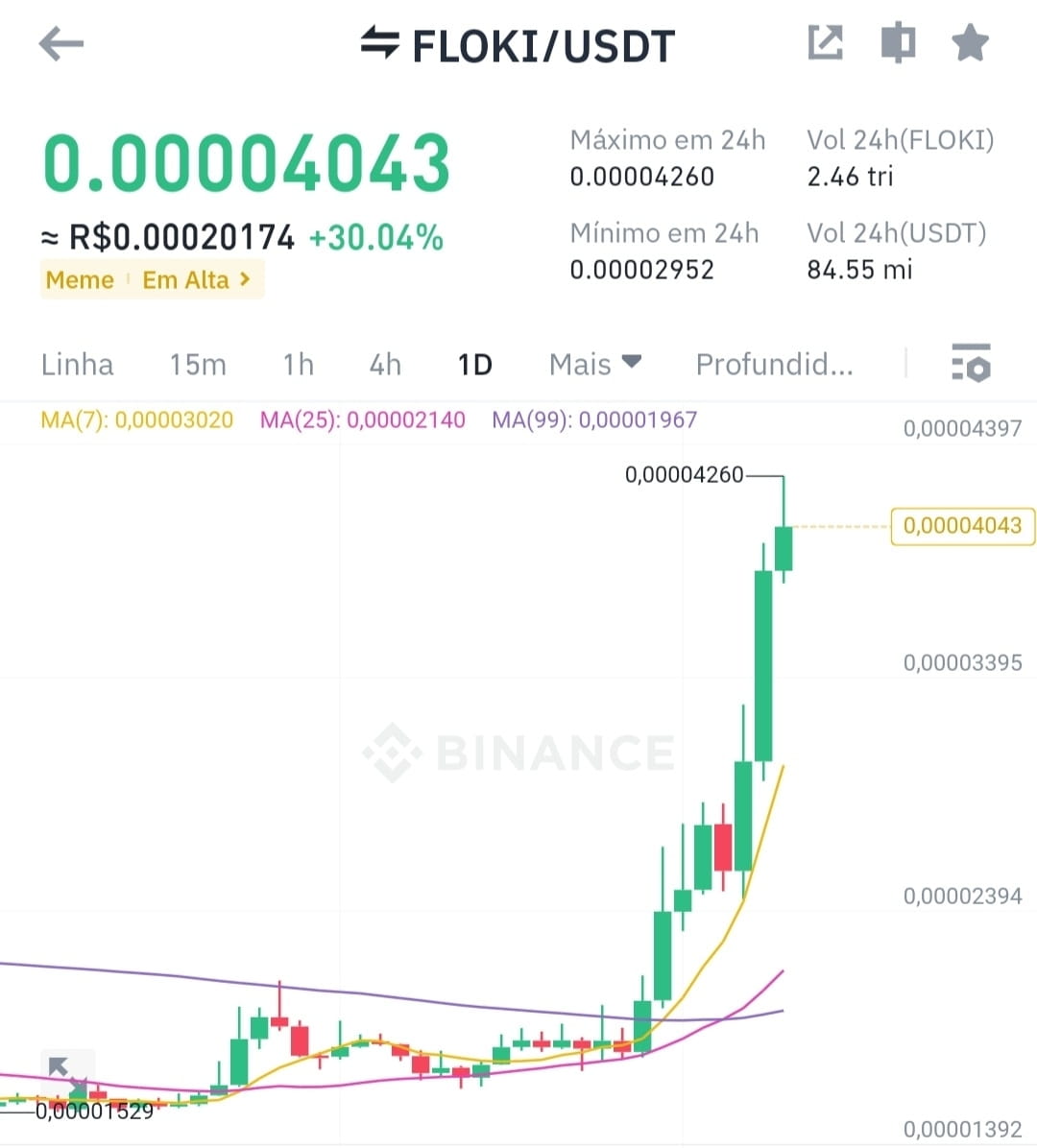This screenshot has width=1037, height=1148.
Task: Expand the Em Alta chevron
Action: tap(243, 279)
